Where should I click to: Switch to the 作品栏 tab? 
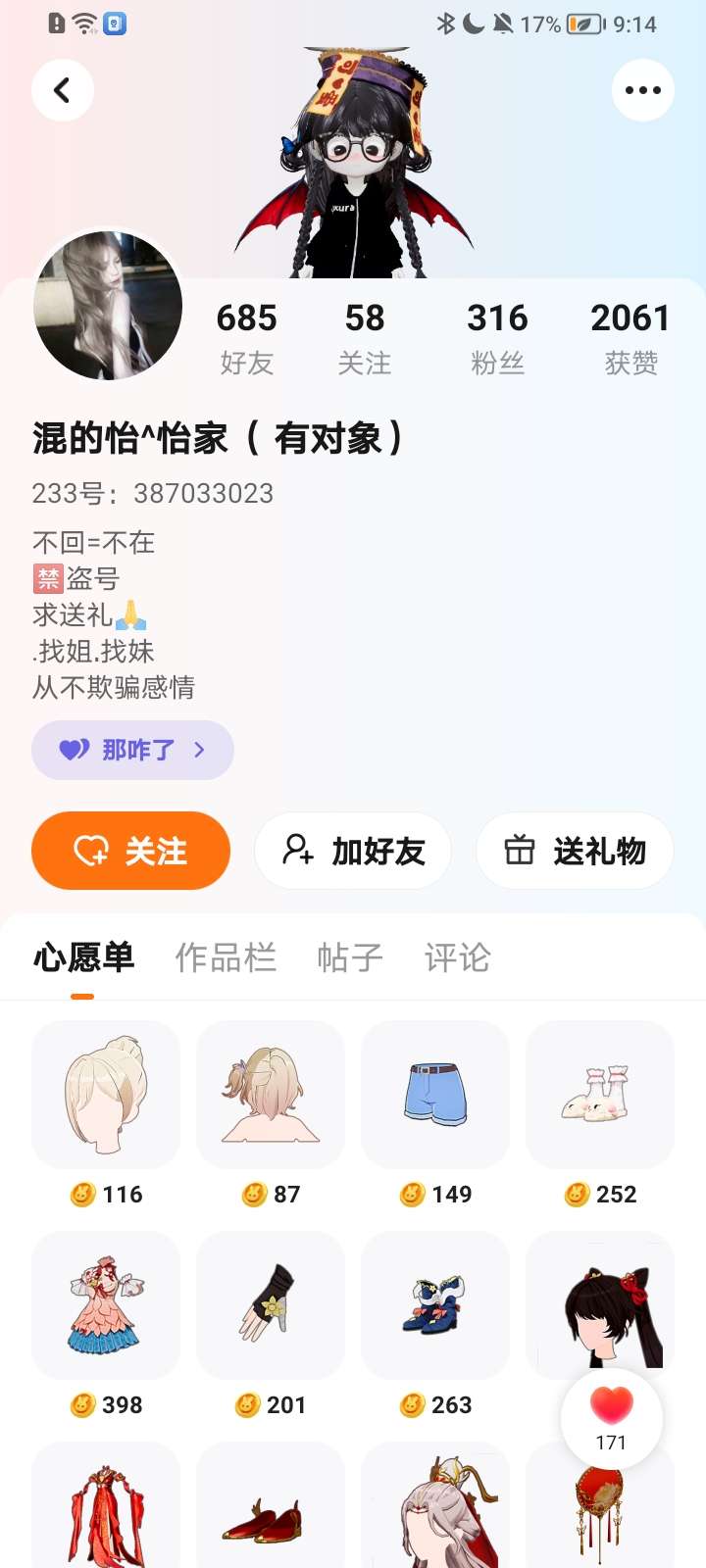pyautogui.click(x=226, y=957)
